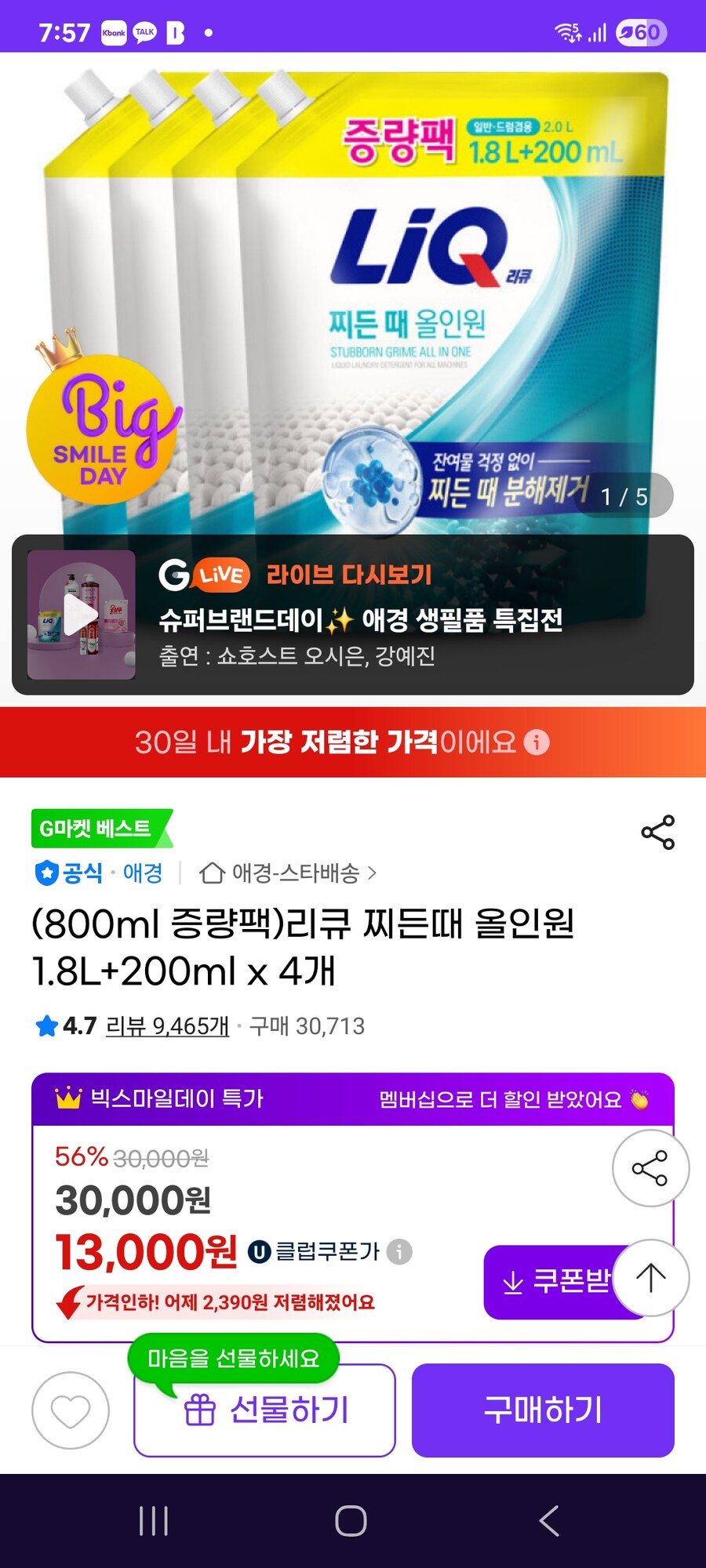Tap the Android home navigation button
The height and width of the screenshot is (1568, 706).
pos(346,1519)
